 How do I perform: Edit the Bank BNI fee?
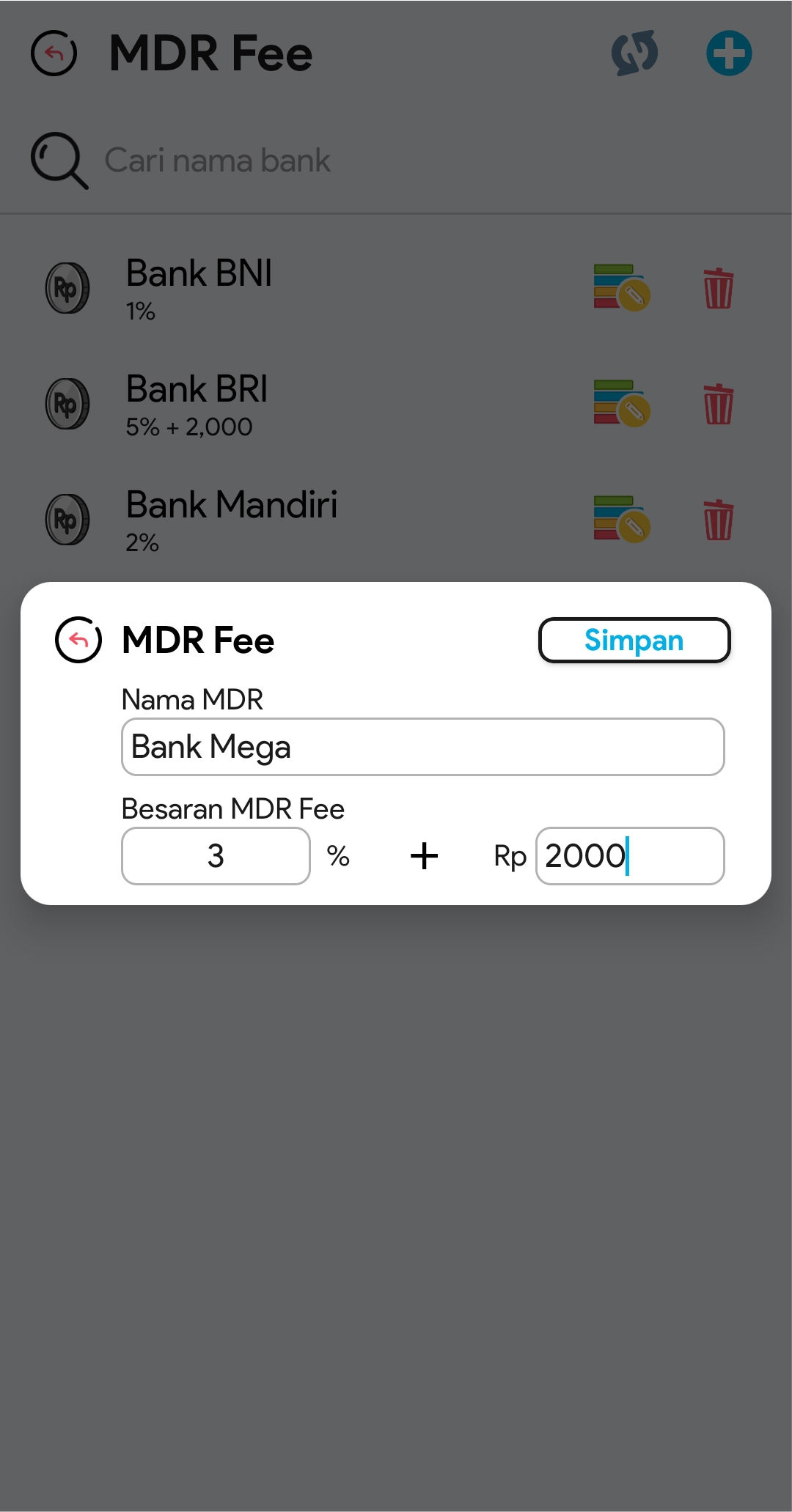pos(622,288)
